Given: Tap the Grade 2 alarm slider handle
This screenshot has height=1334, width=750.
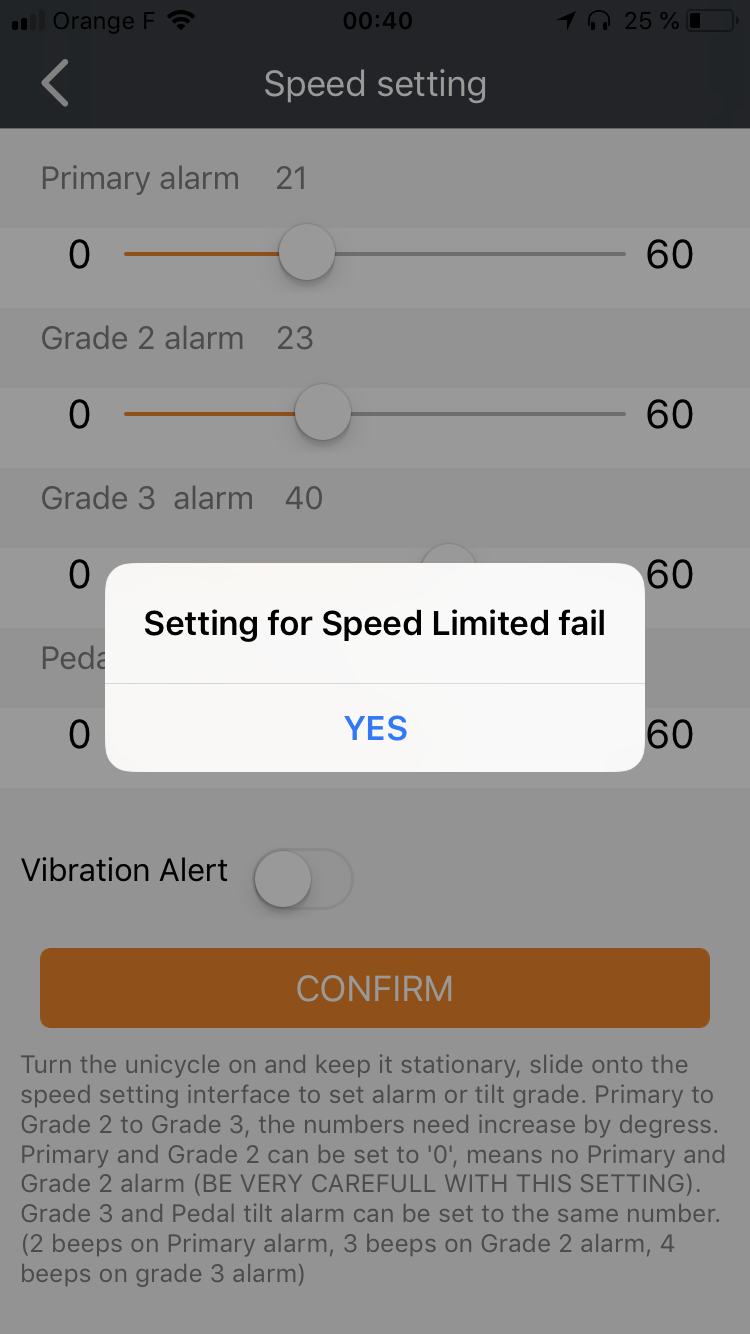Looking at the screenshot, I should 323,412.
